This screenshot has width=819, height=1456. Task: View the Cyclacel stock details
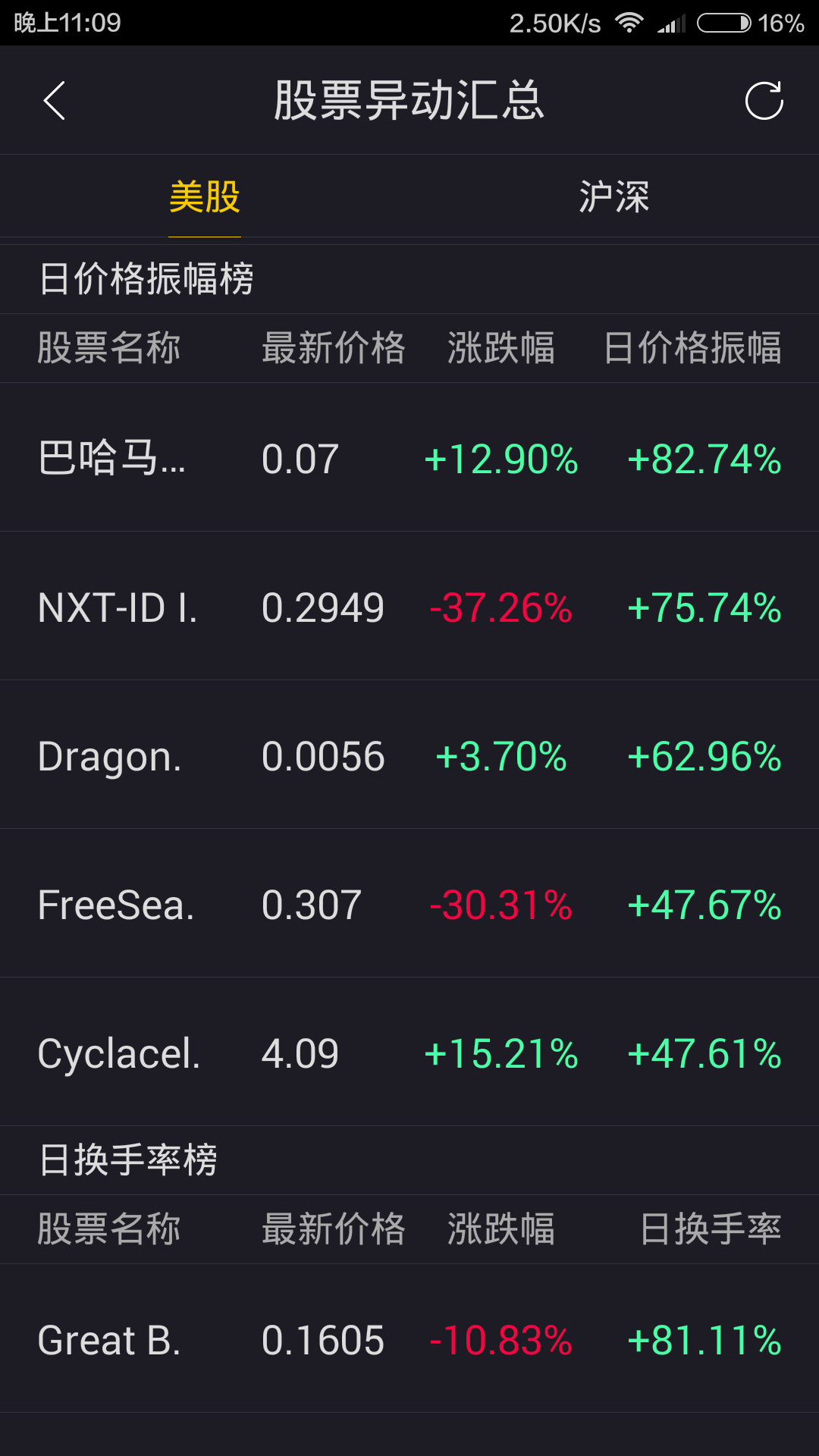pos(409,1053)
